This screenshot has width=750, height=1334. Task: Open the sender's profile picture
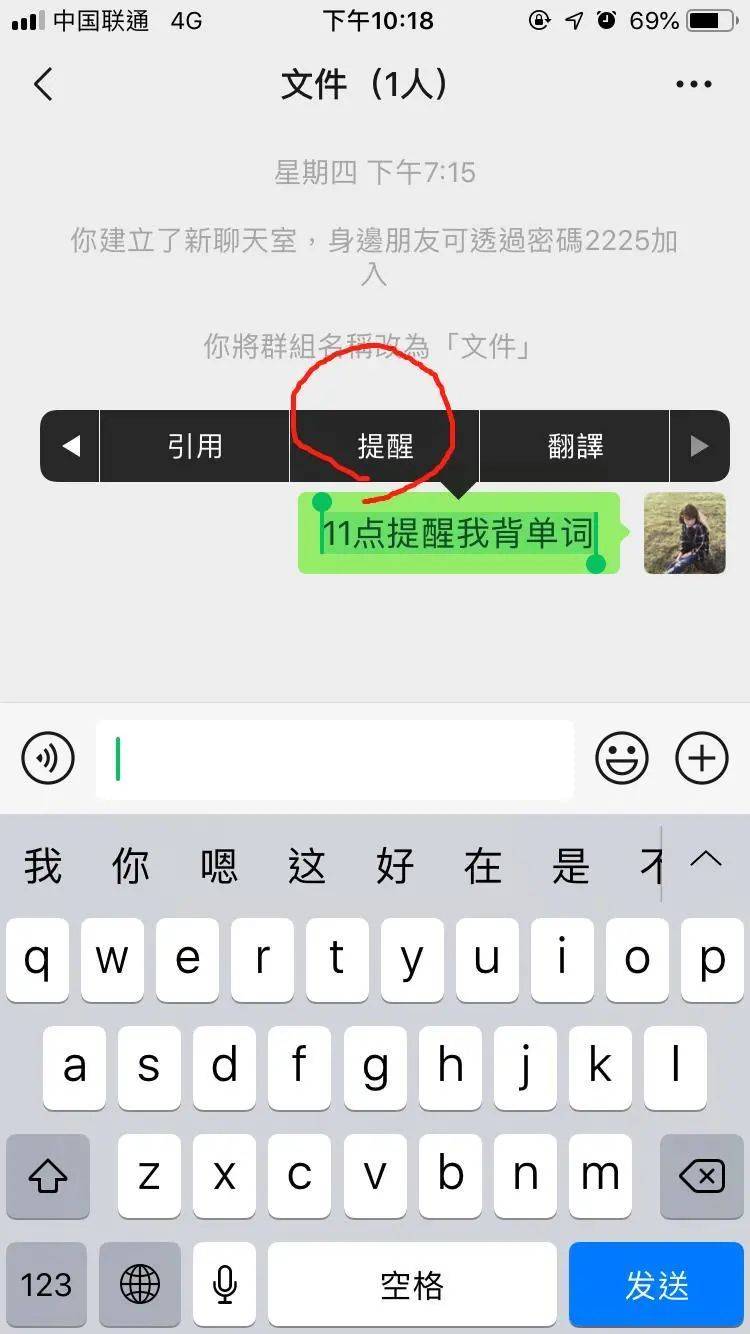pyautogui.click(x=684, y=533)
